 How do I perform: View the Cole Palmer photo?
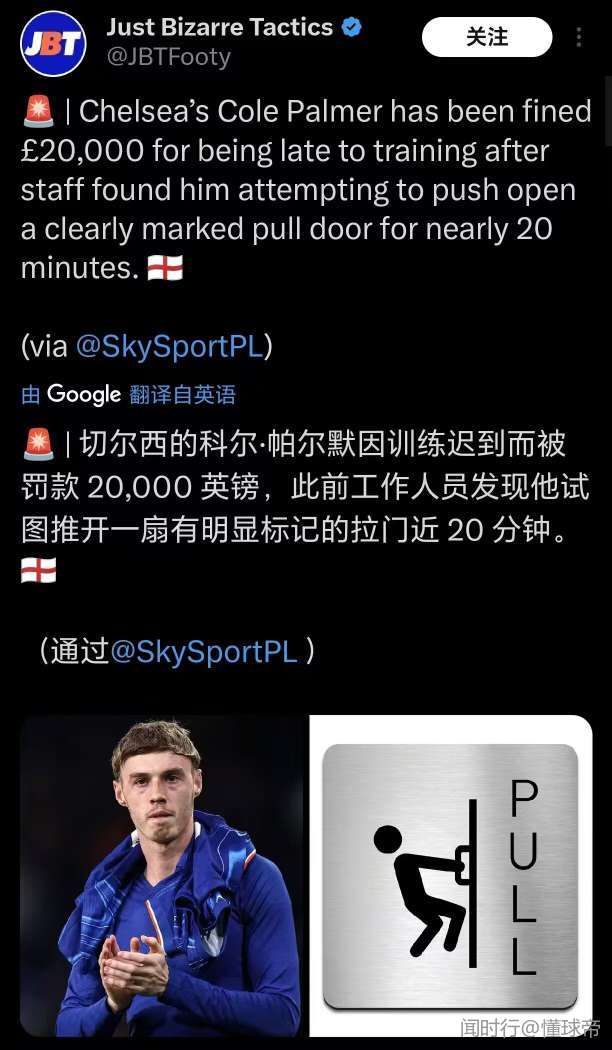[x=162, y=875]
